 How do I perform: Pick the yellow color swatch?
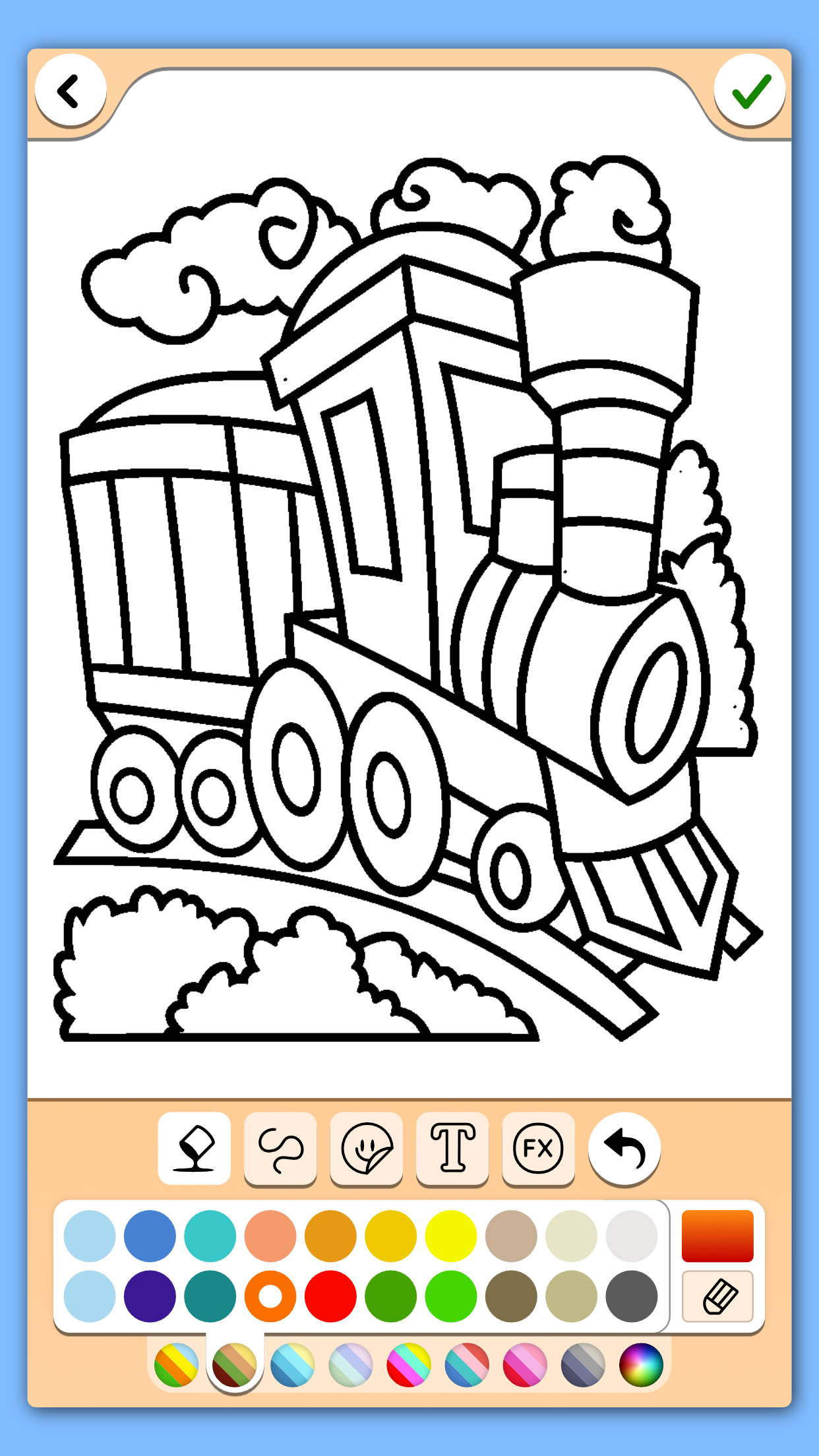tap(451, 1236)
